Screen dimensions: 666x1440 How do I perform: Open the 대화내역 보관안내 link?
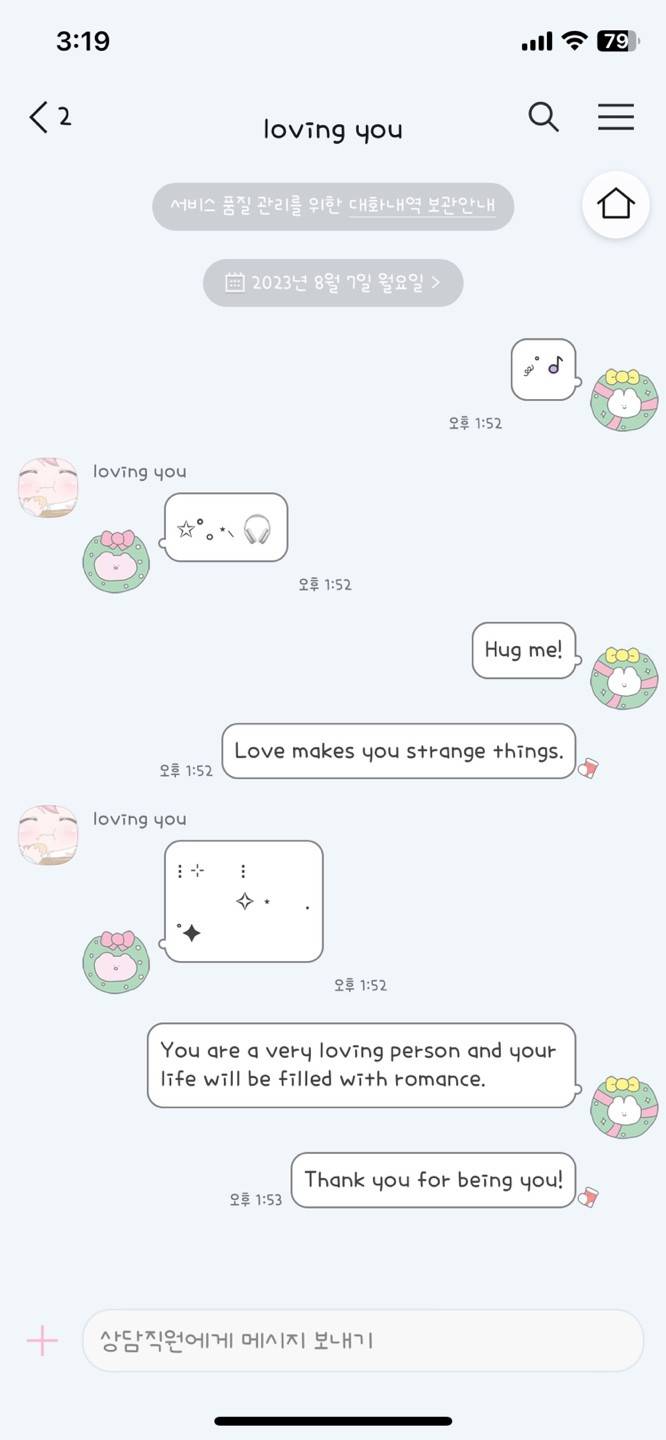[x=422, y=206]
